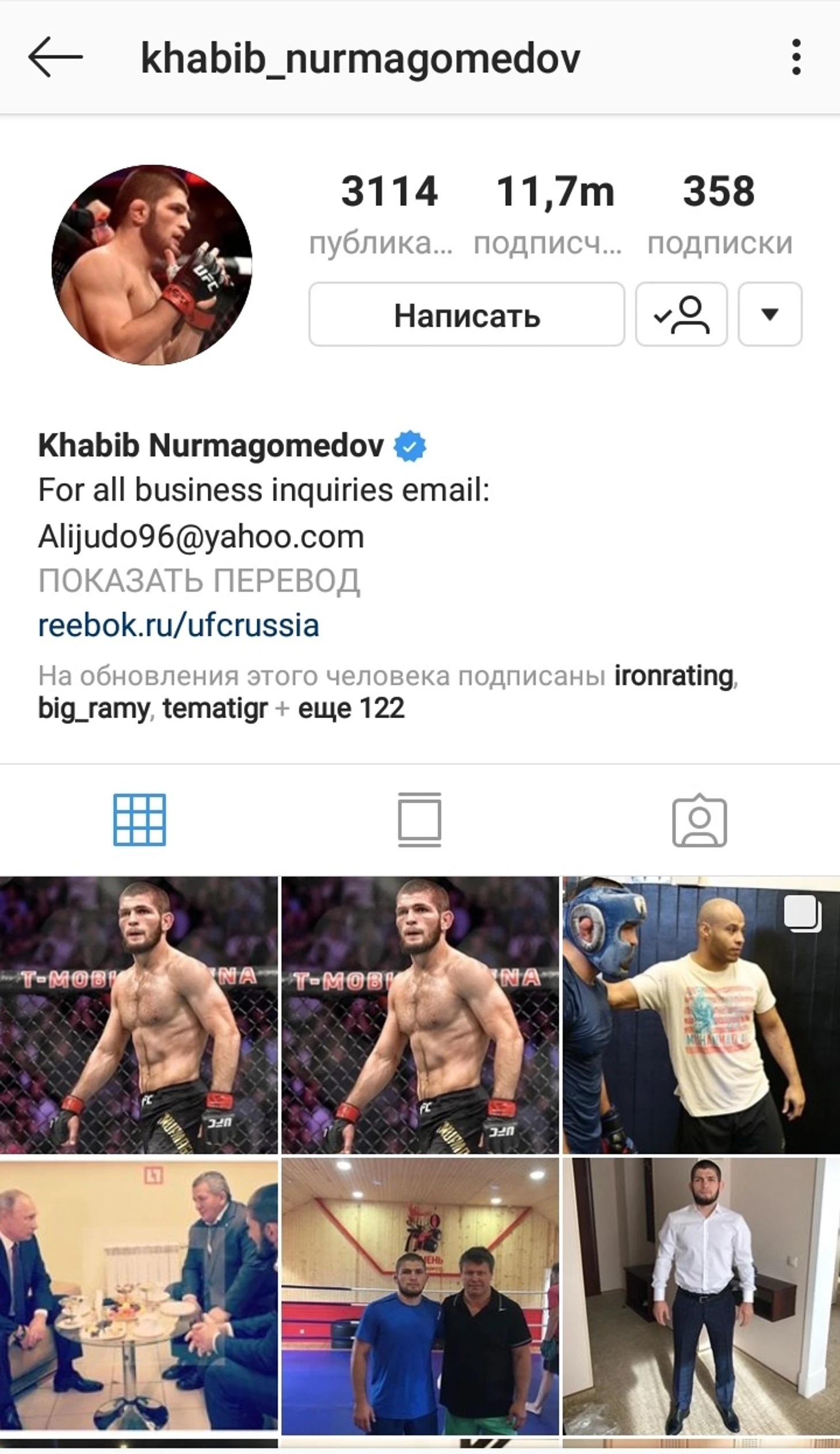Expand suggested accounts dropdown arrow
The image size is (840, 1454).
pos(770,315)
